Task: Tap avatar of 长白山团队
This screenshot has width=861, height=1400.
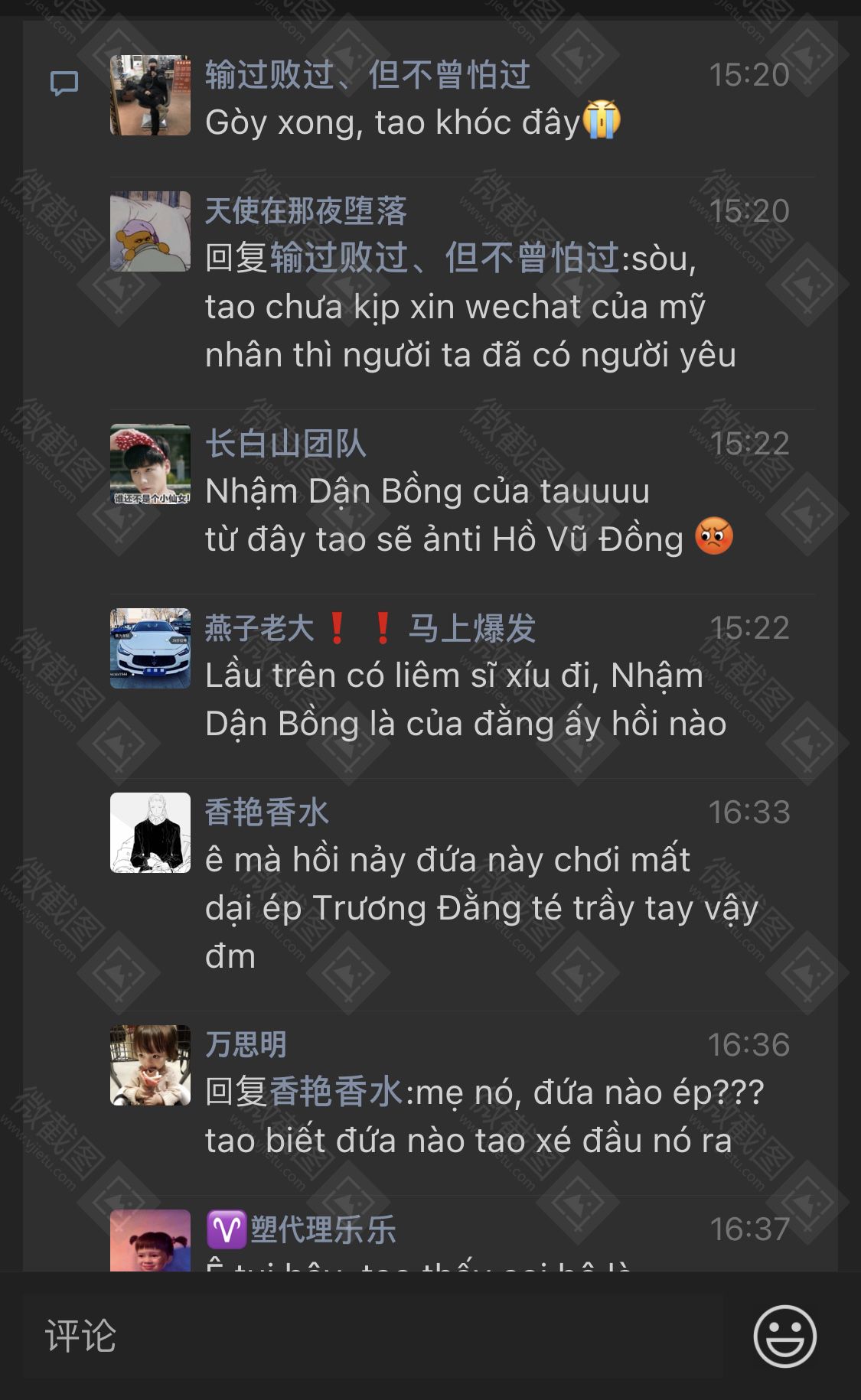Action: point(150,464)
